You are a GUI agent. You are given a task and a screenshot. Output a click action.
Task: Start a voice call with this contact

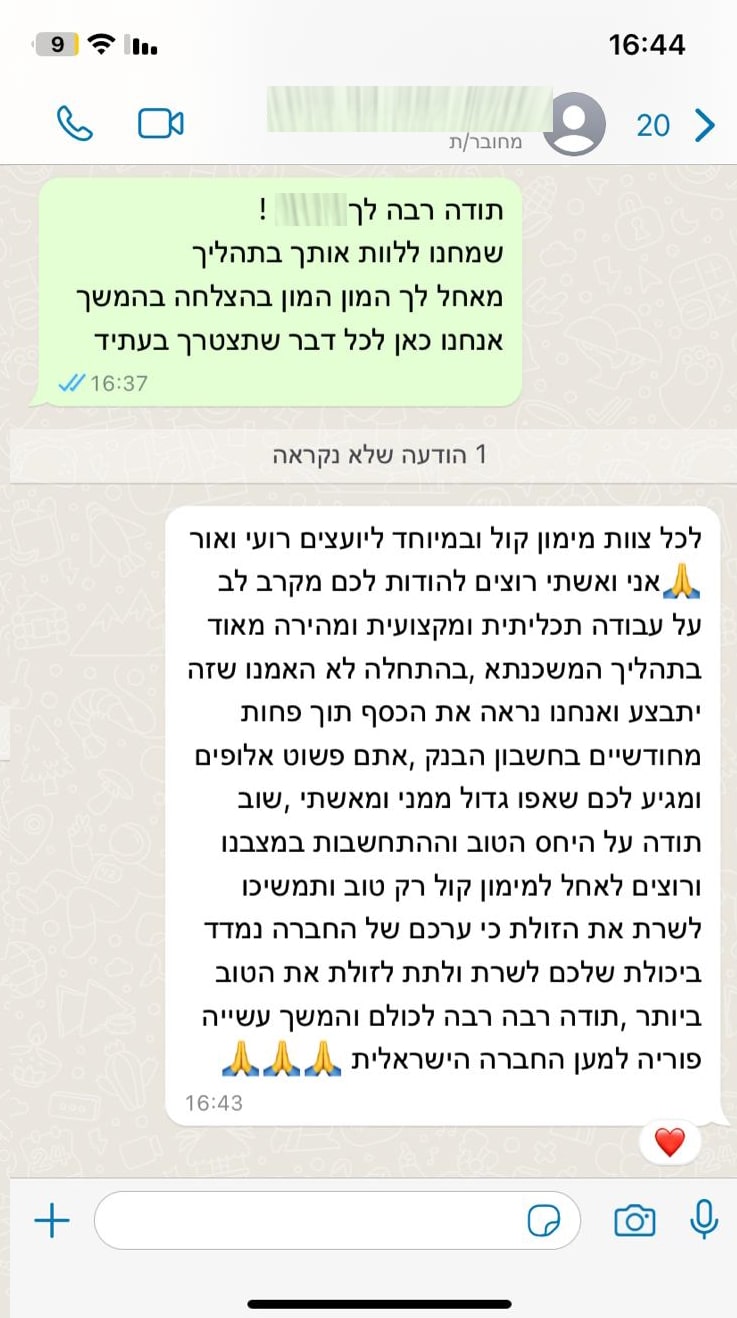tap(75, 124)
